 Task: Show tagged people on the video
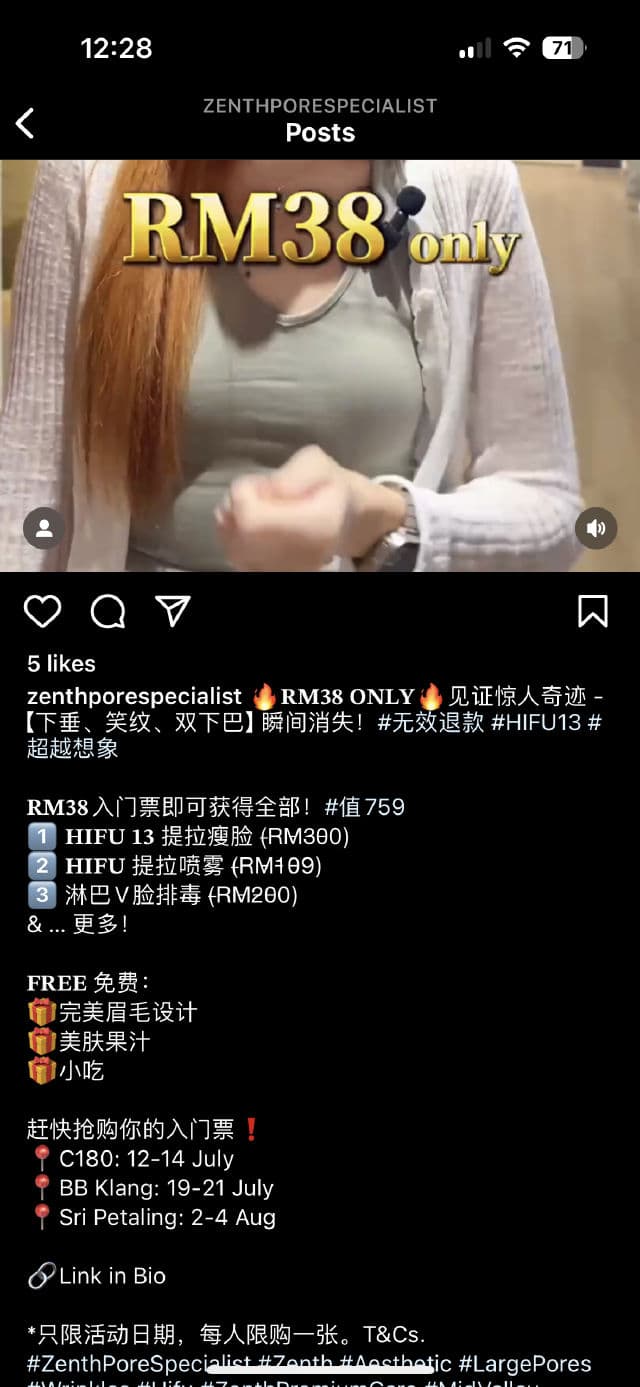[x=44, y=529]
